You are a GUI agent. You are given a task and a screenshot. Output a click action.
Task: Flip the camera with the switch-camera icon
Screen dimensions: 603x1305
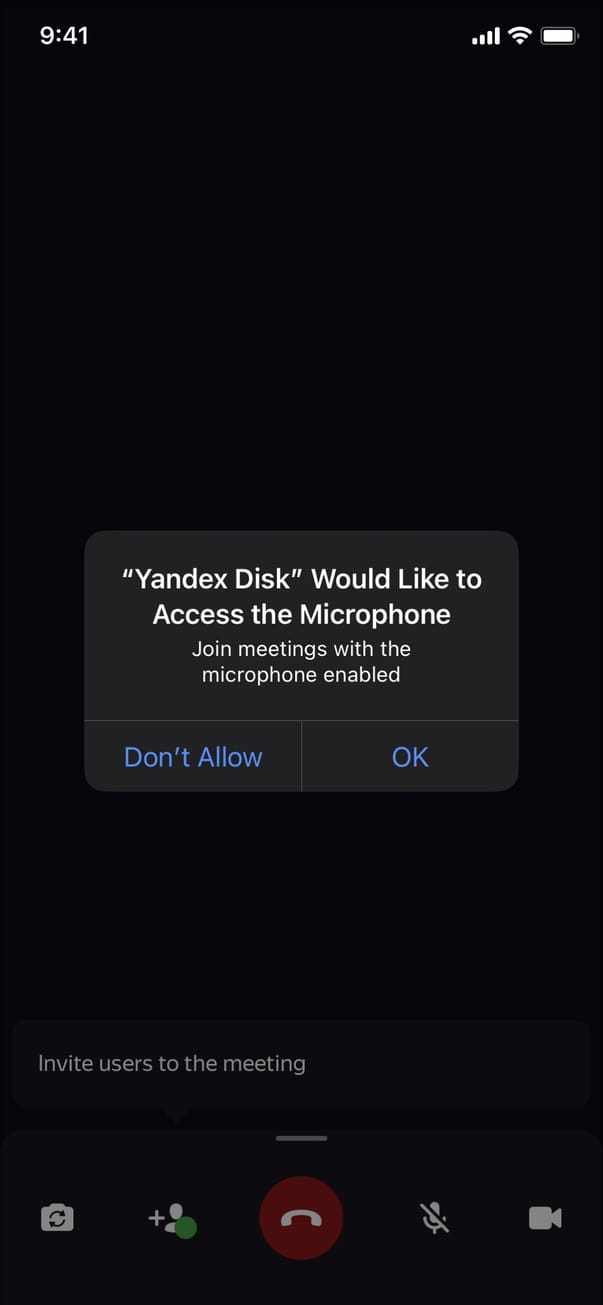[x=57, y=1218]
